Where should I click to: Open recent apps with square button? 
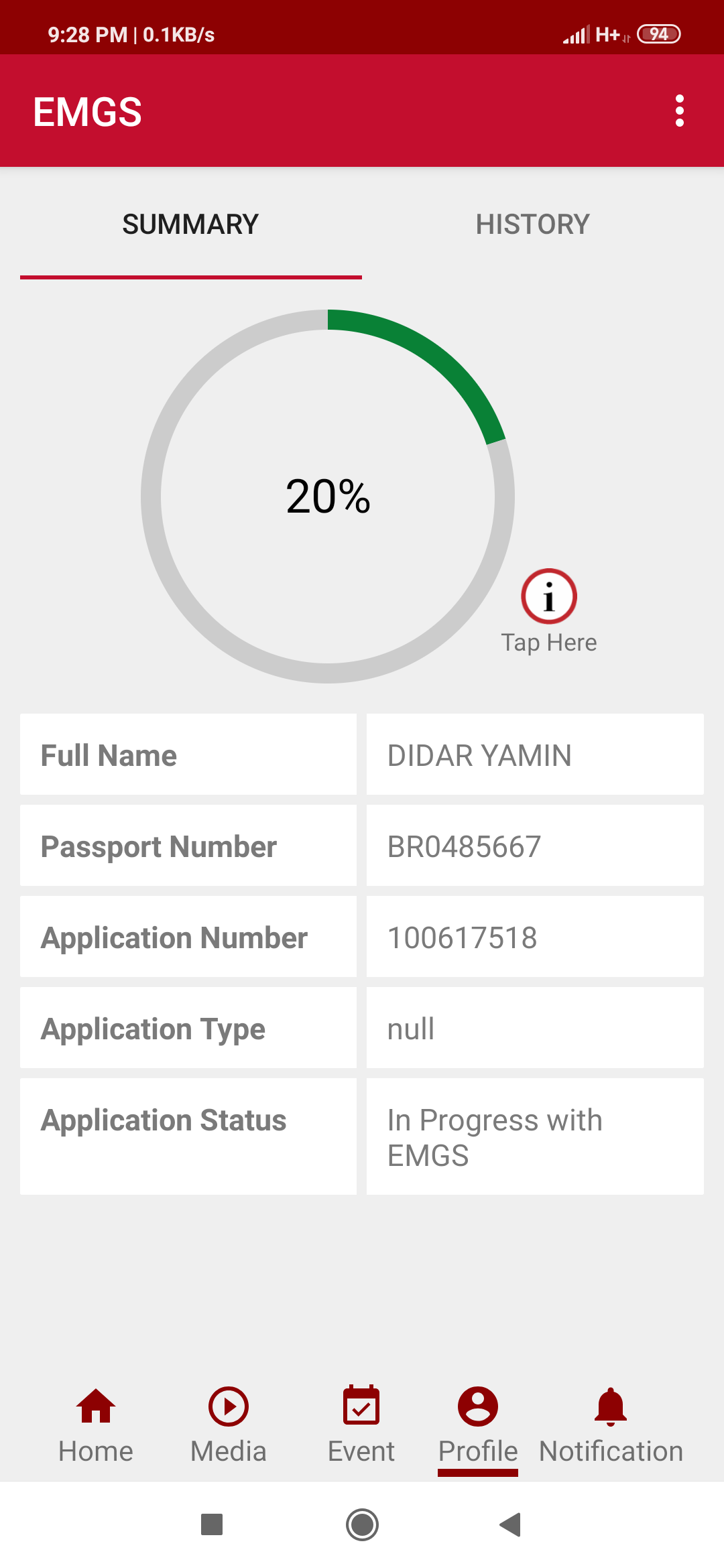pos(212,1524)
